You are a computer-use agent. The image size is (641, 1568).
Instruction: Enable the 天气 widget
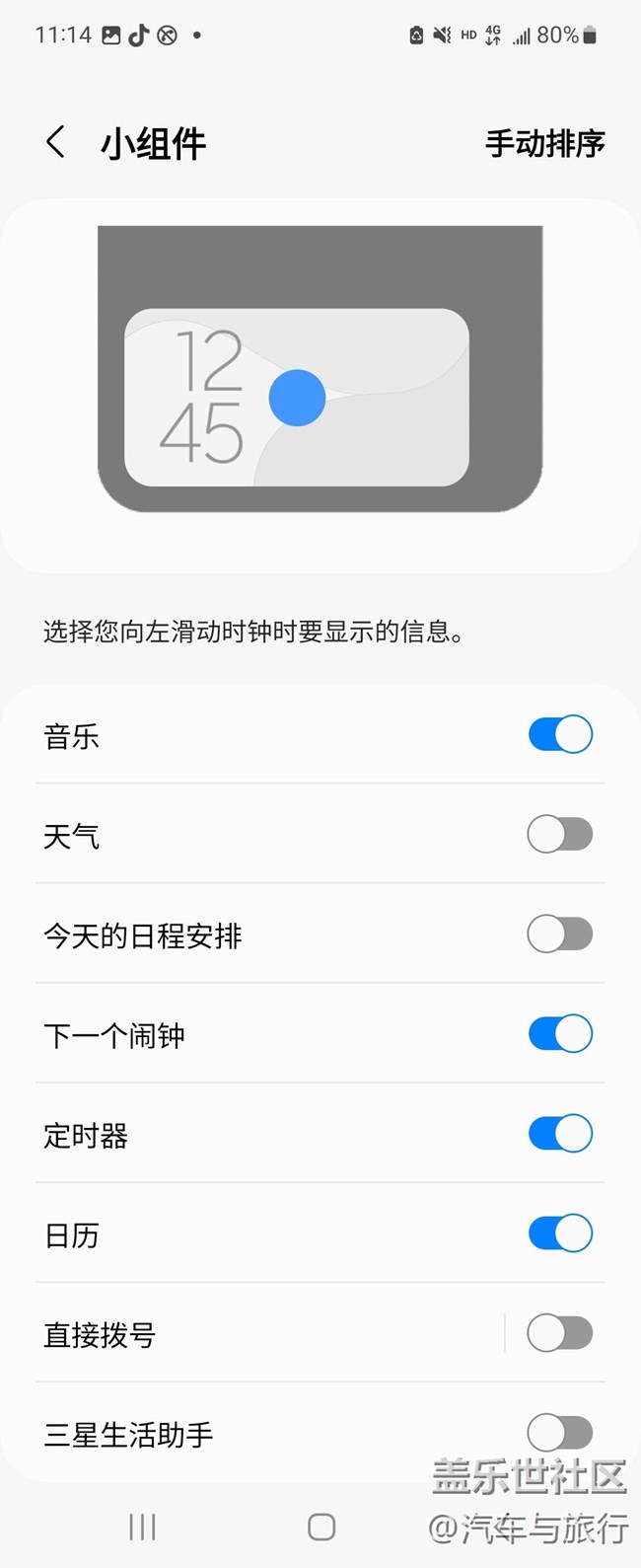click(560, 835)
